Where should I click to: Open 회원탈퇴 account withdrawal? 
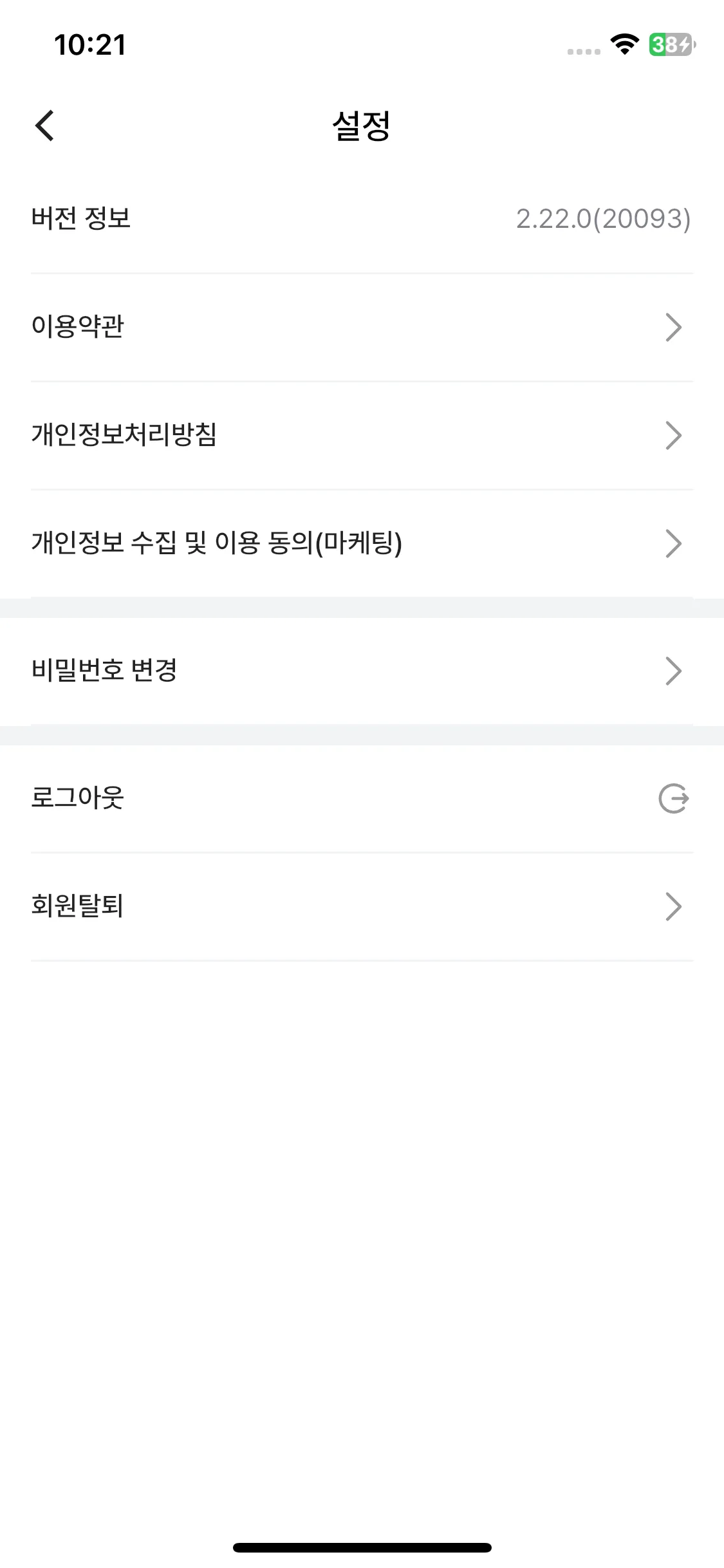[x=362, y=906]
